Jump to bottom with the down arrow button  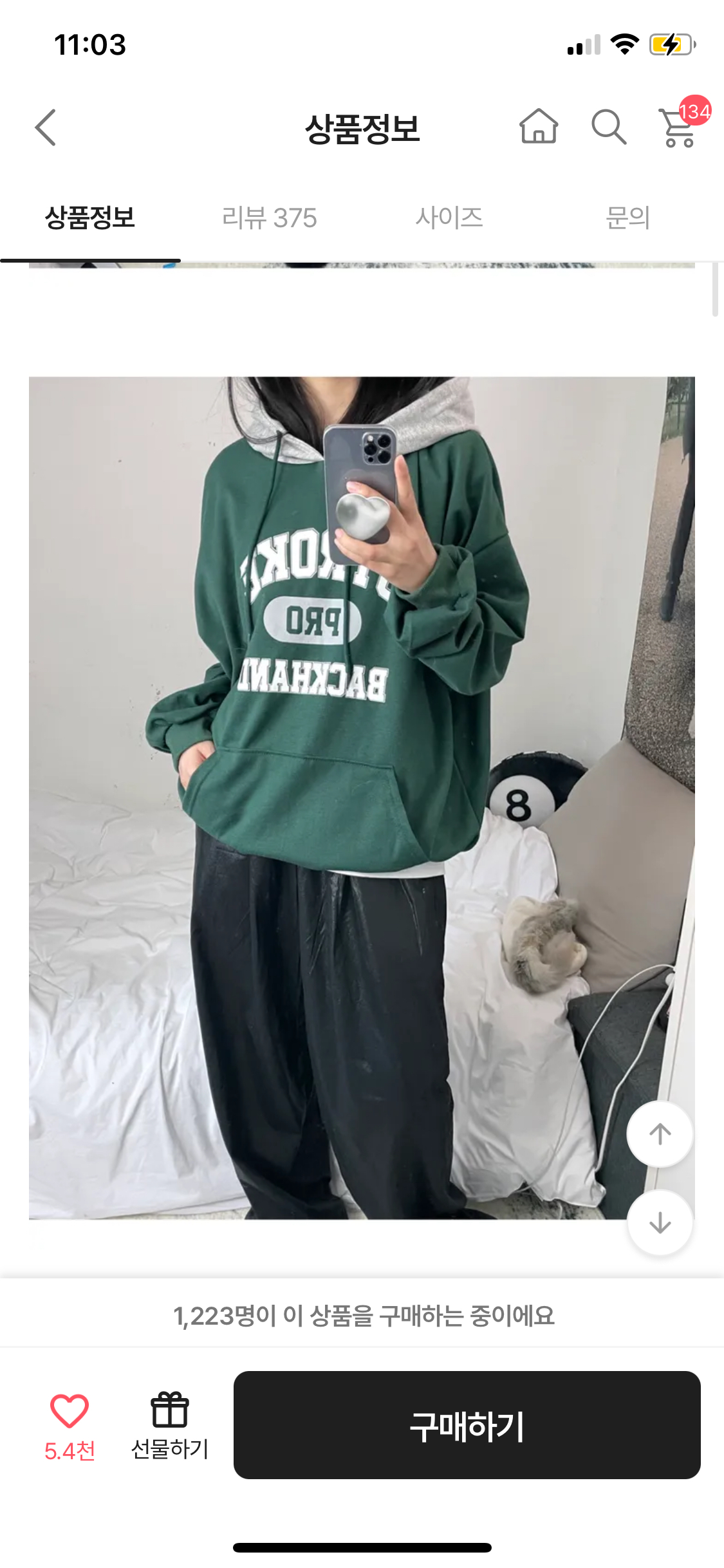tap(660, 1222)
